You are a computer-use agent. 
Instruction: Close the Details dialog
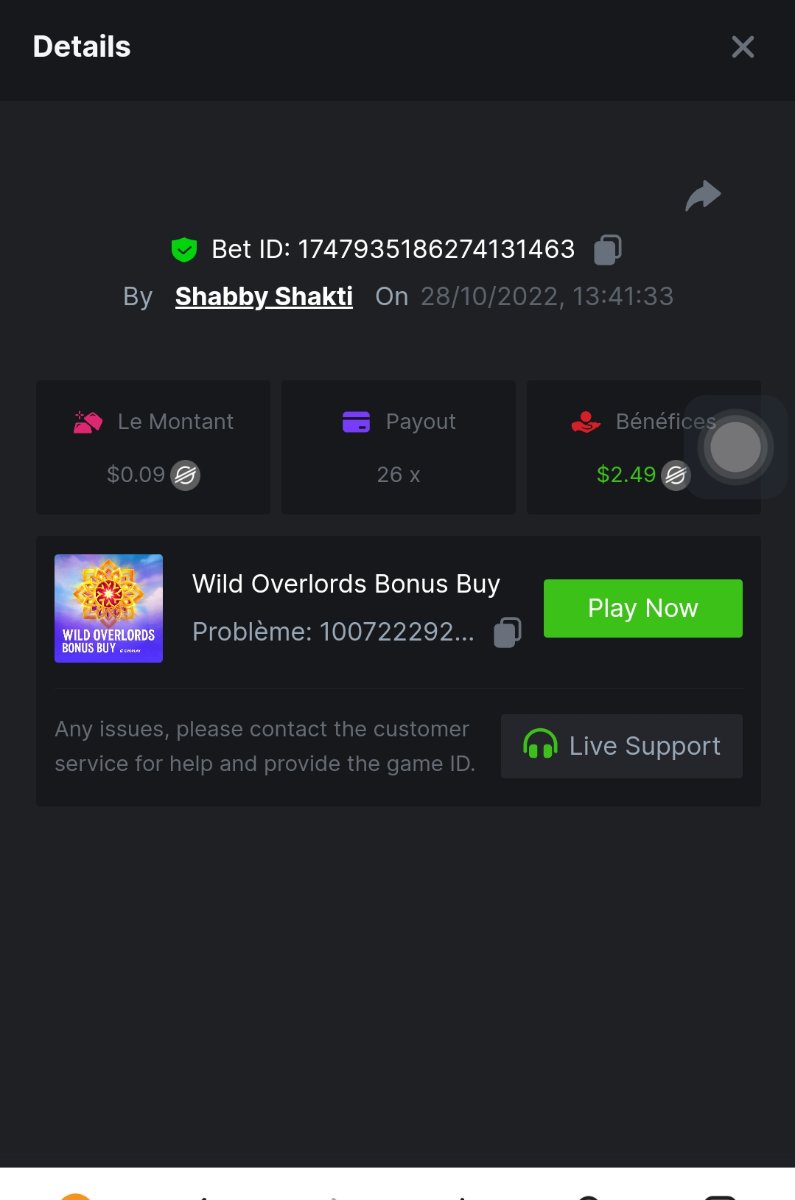click(742, 47)
